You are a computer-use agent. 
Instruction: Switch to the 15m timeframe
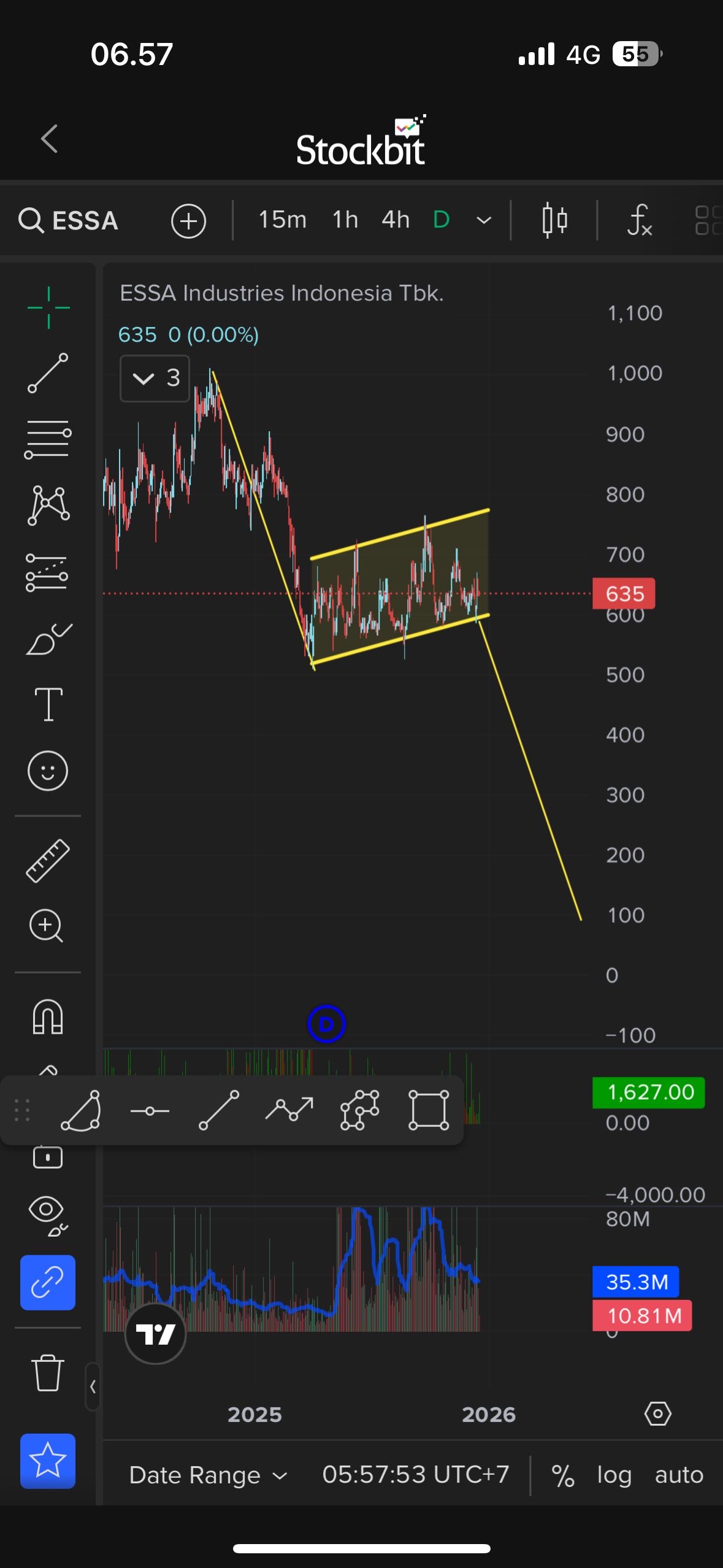coord(282,220)
